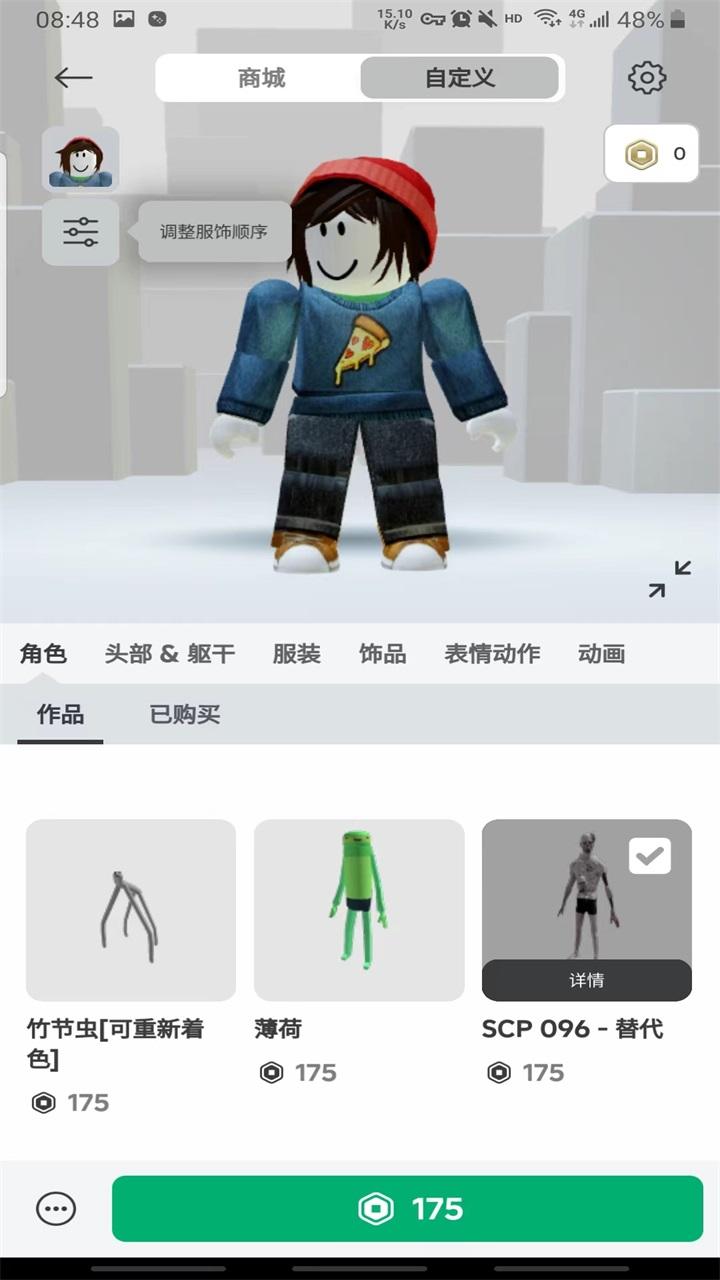The height and width of the screenshot is (1280, 720).
Task: Select the 竹节虫[可重新着色] character
Action: coord(131,910)
